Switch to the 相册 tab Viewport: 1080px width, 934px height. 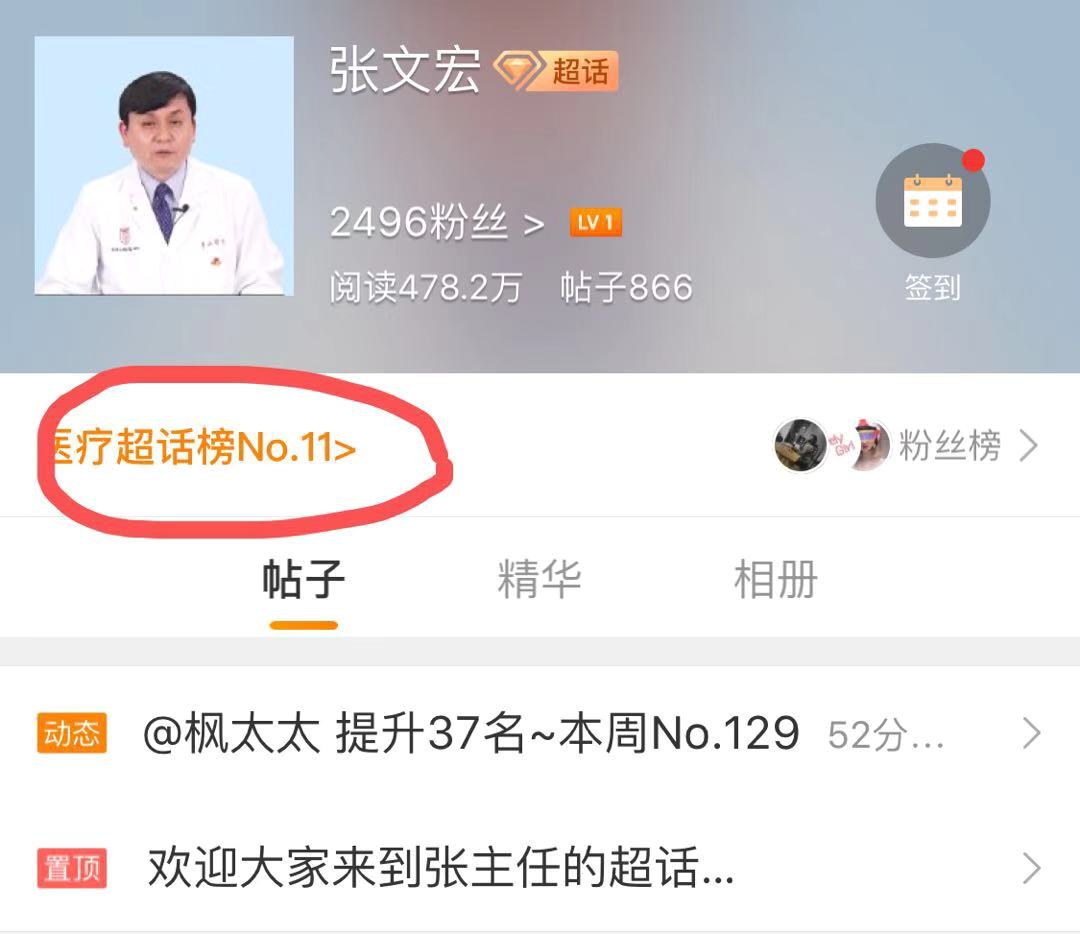[x=775, y=580]
